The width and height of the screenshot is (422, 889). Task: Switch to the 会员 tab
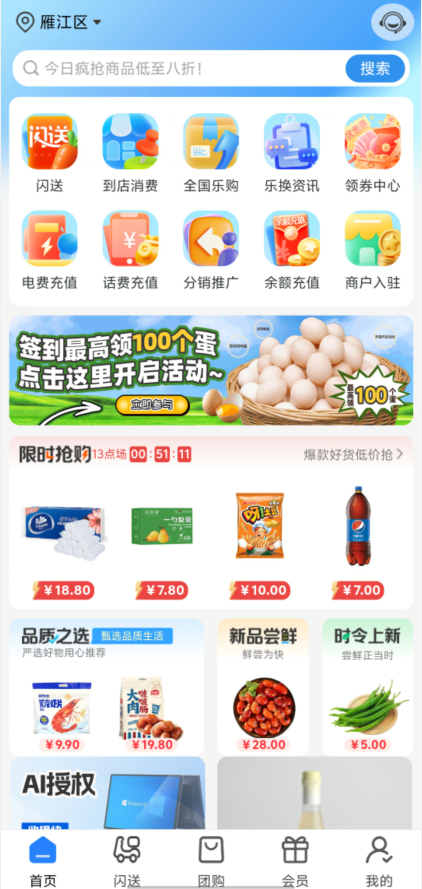coord(295,861)
